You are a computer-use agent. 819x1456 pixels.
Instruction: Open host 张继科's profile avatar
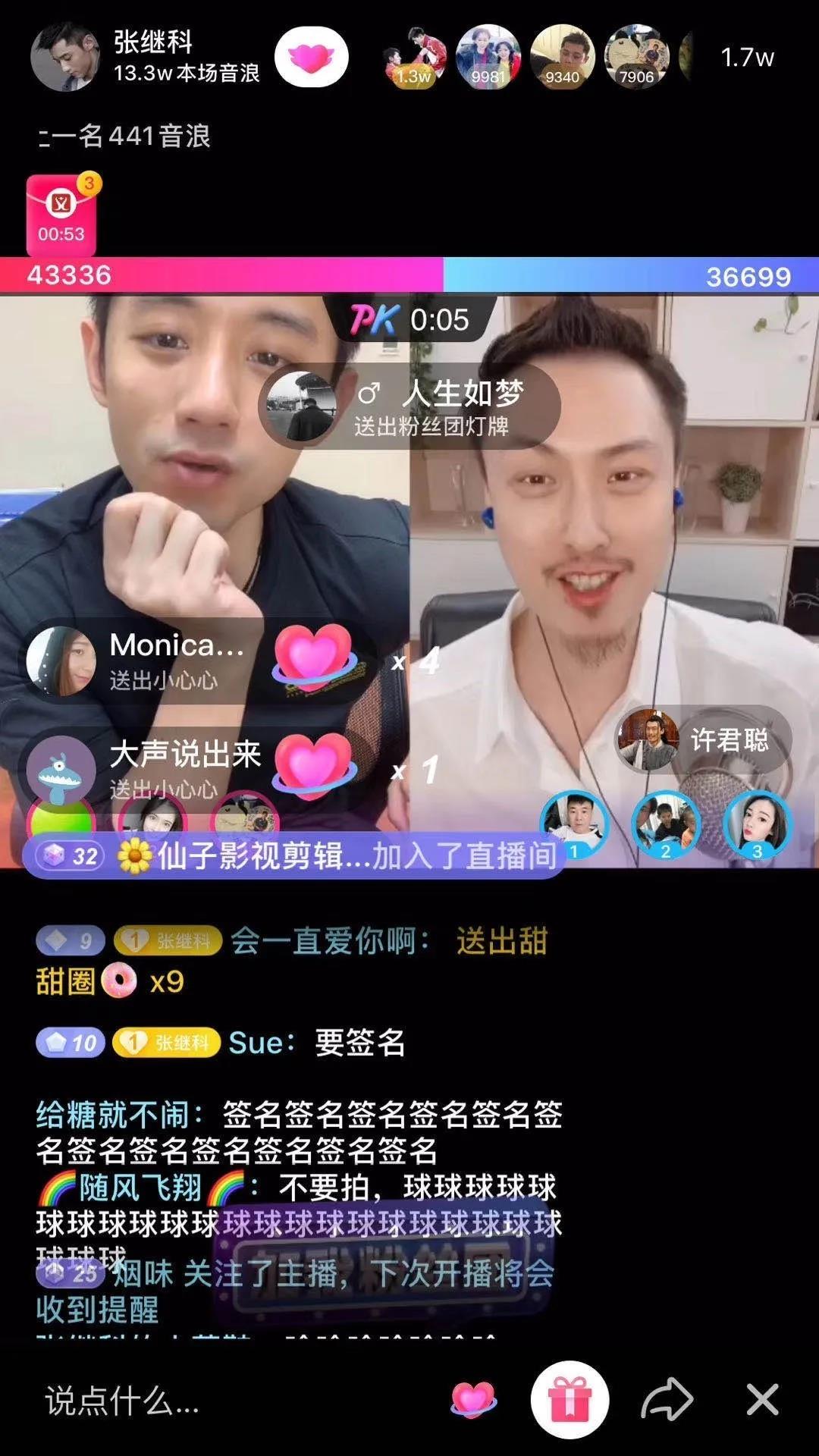coord(65,57)
